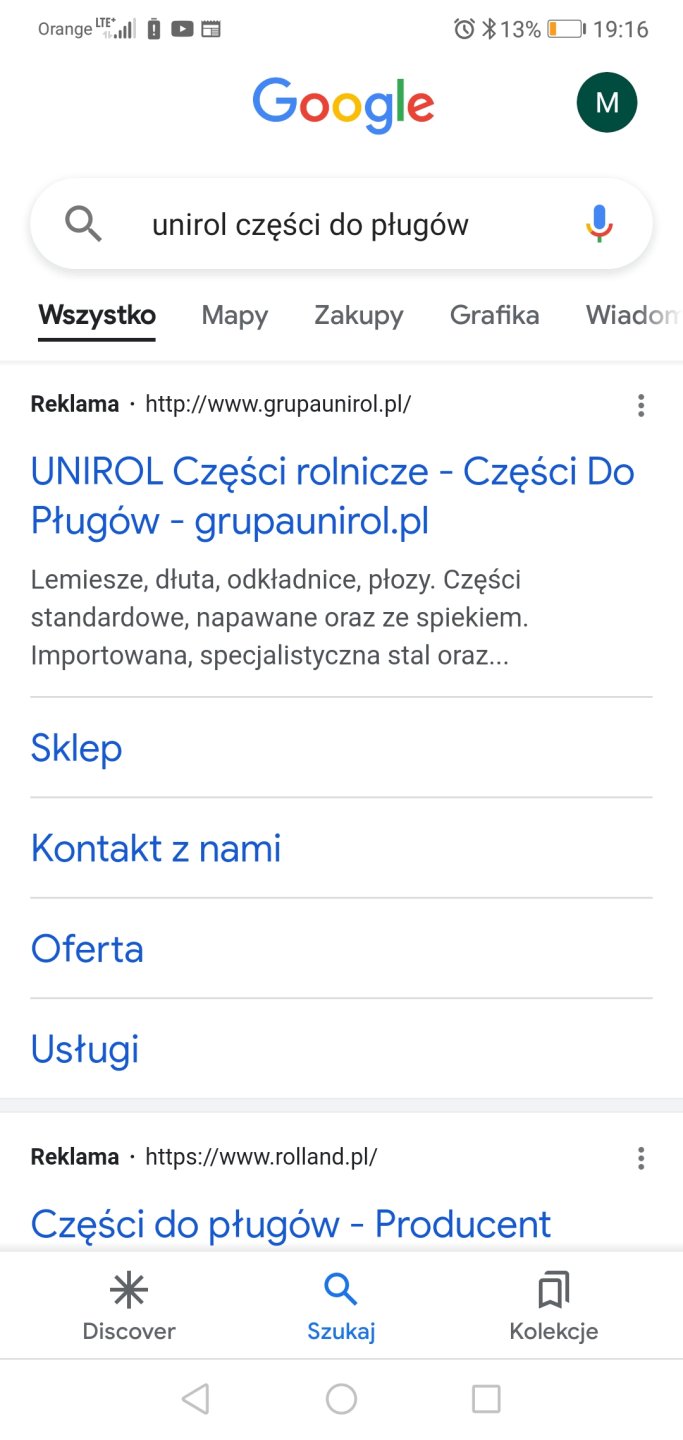Screen dimensions: 683x1440
Task: Switch to the Mapy tab
Action: pos(235,316)
